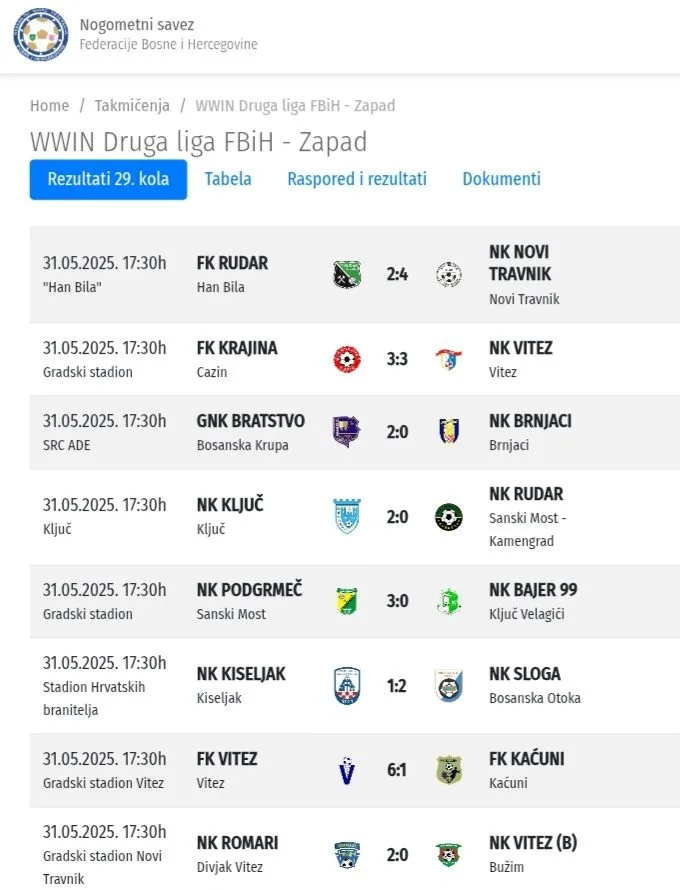This screenshot has width=680, height=890.
Task: Switch to the Dokumenti tab
Action: pos(501,180)
